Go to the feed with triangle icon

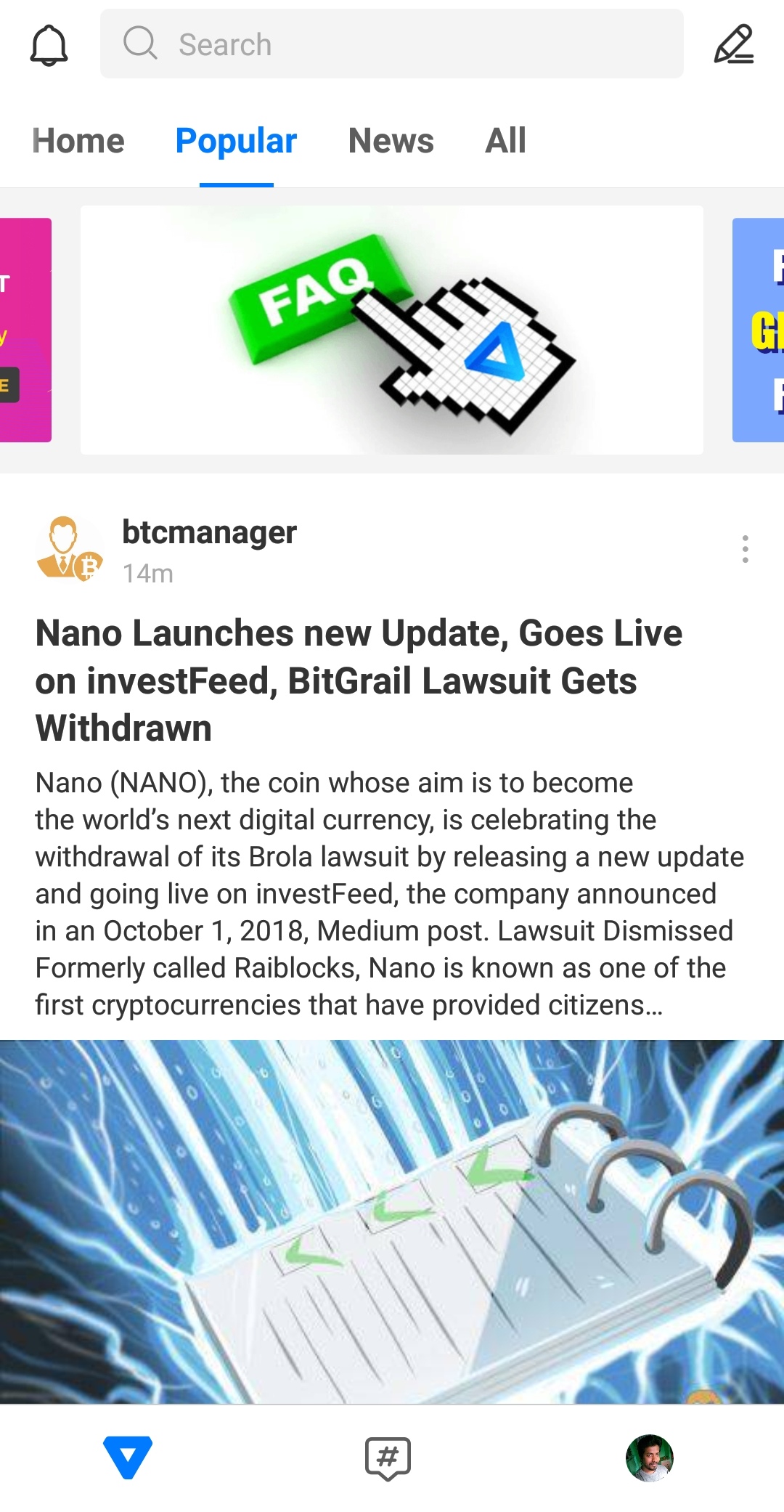point(128,1457)
